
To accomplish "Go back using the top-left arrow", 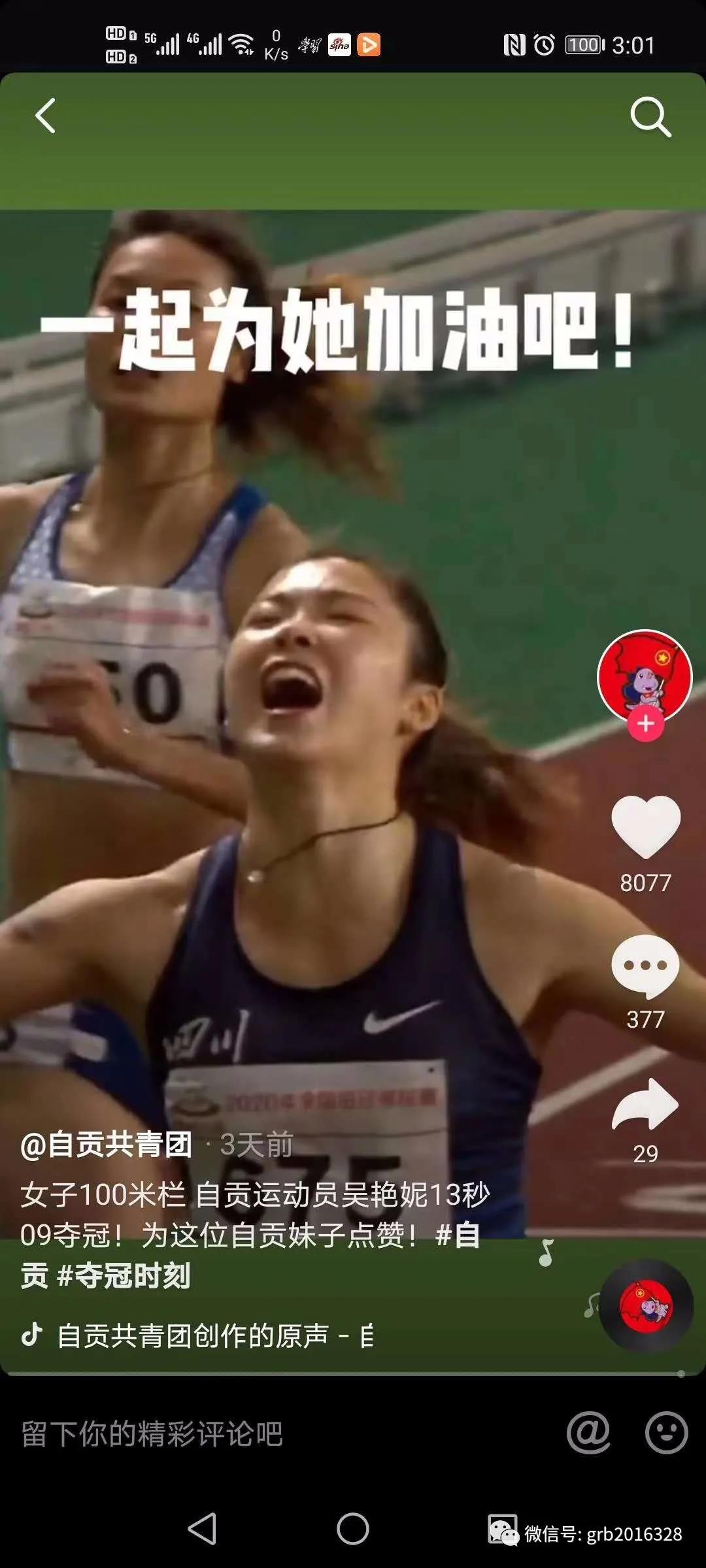I will click(x=45, y=116).
